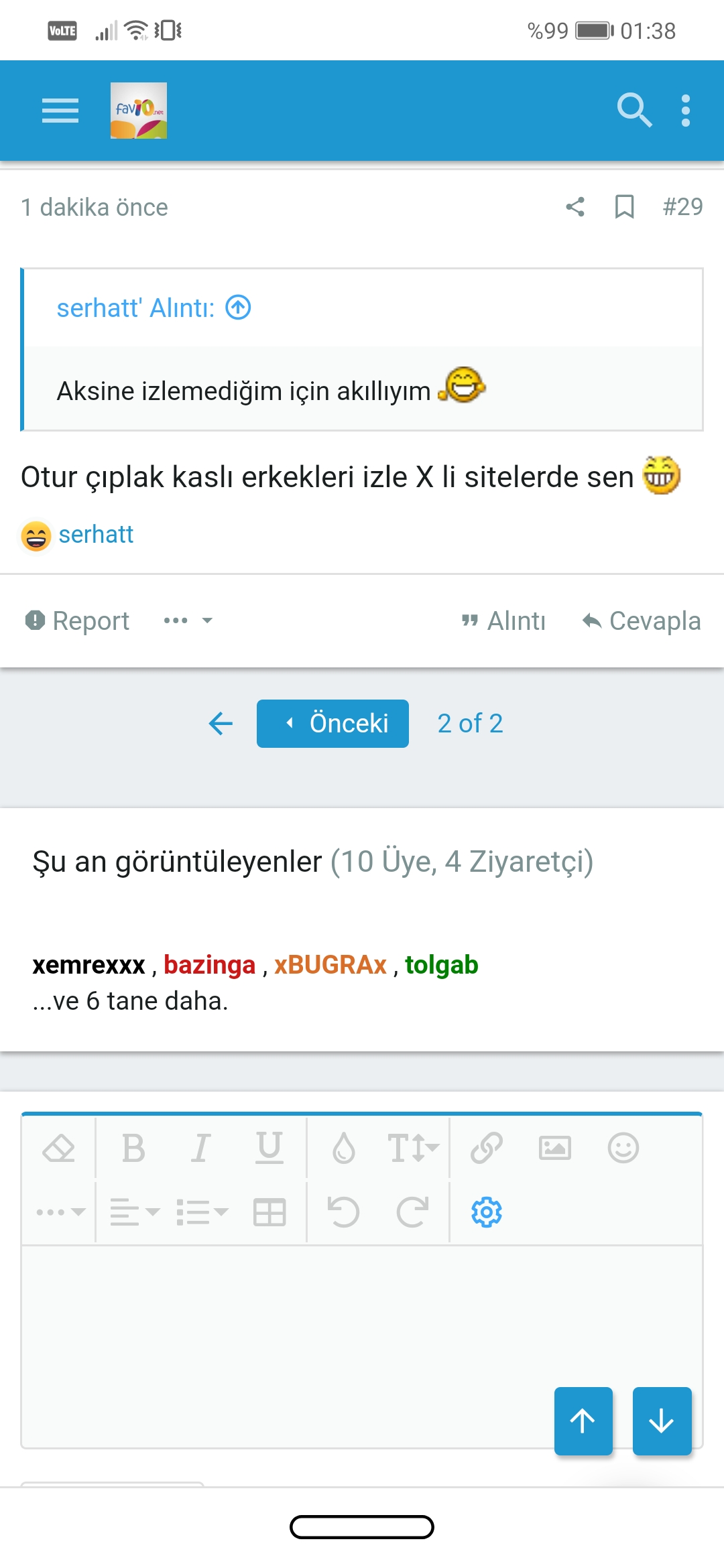Open the 2 of 2 page selector

(470, 724)
